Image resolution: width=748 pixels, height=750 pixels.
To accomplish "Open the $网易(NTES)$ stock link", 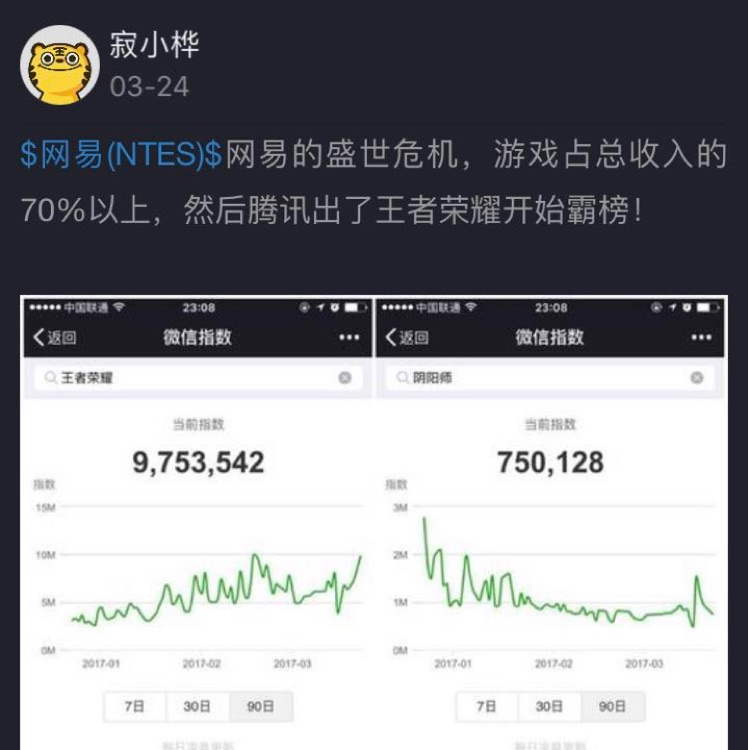I will click(121, 155).
